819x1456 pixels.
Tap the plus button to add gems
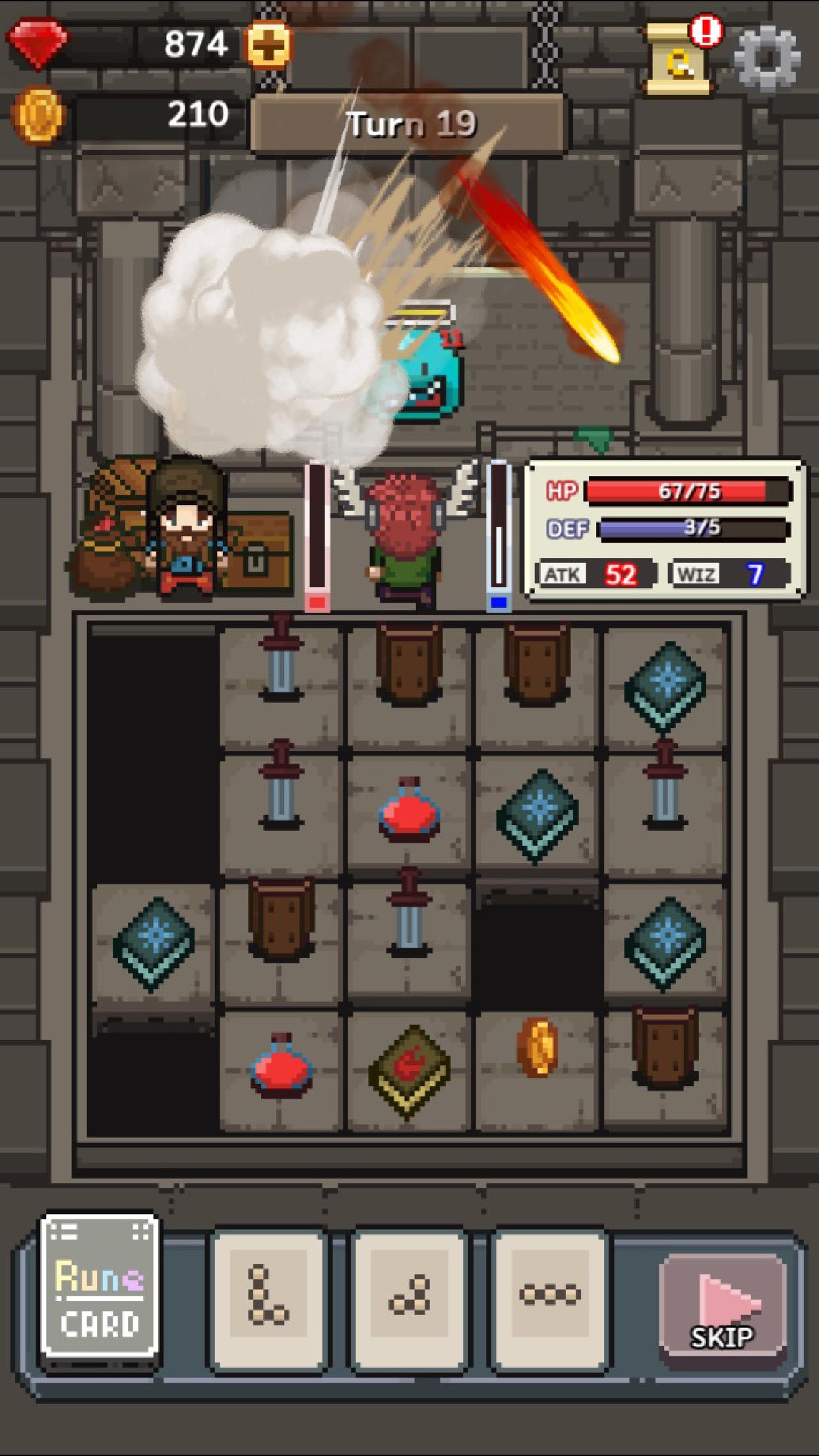[268, 45]
